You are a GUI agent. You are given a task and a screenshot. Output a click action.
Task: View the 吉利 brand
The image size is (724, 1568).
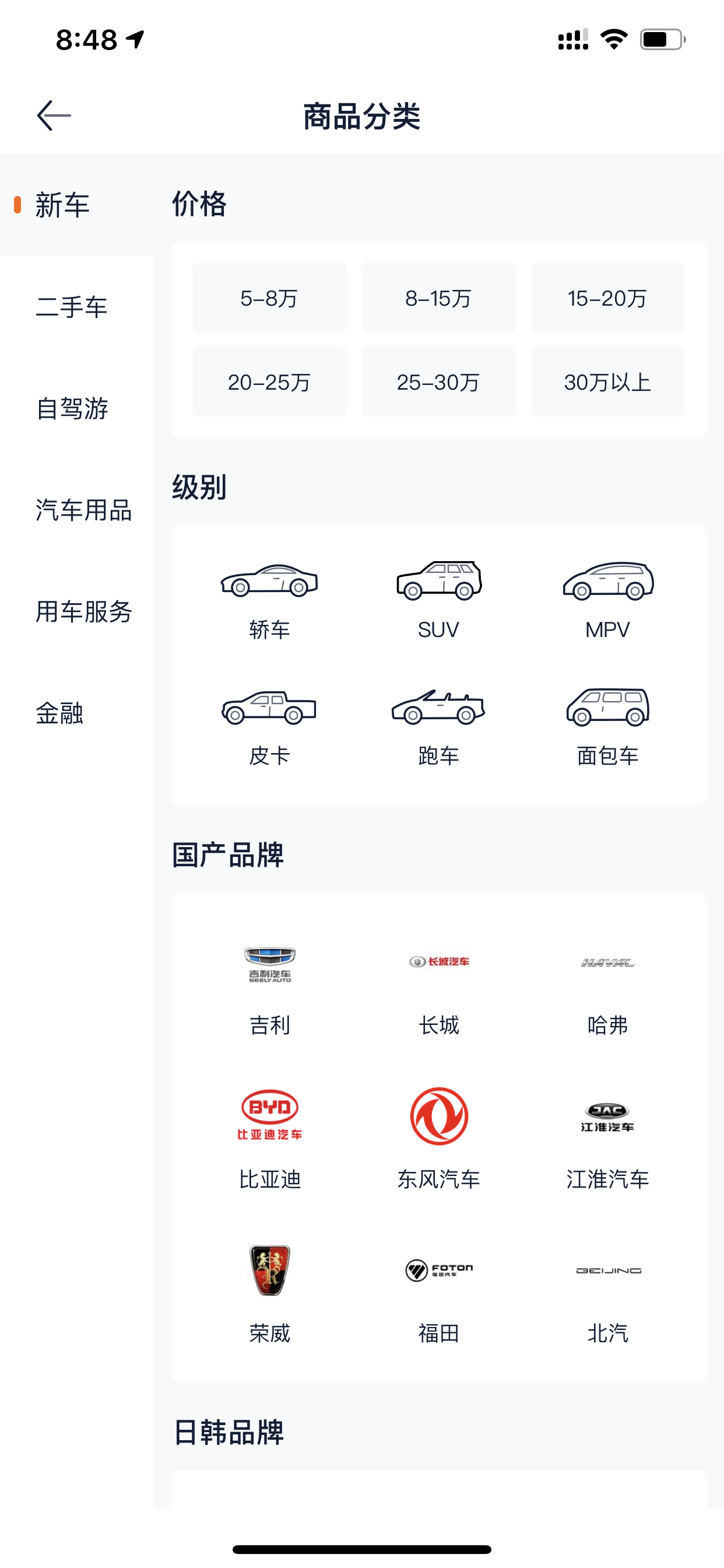click(269, 989)
